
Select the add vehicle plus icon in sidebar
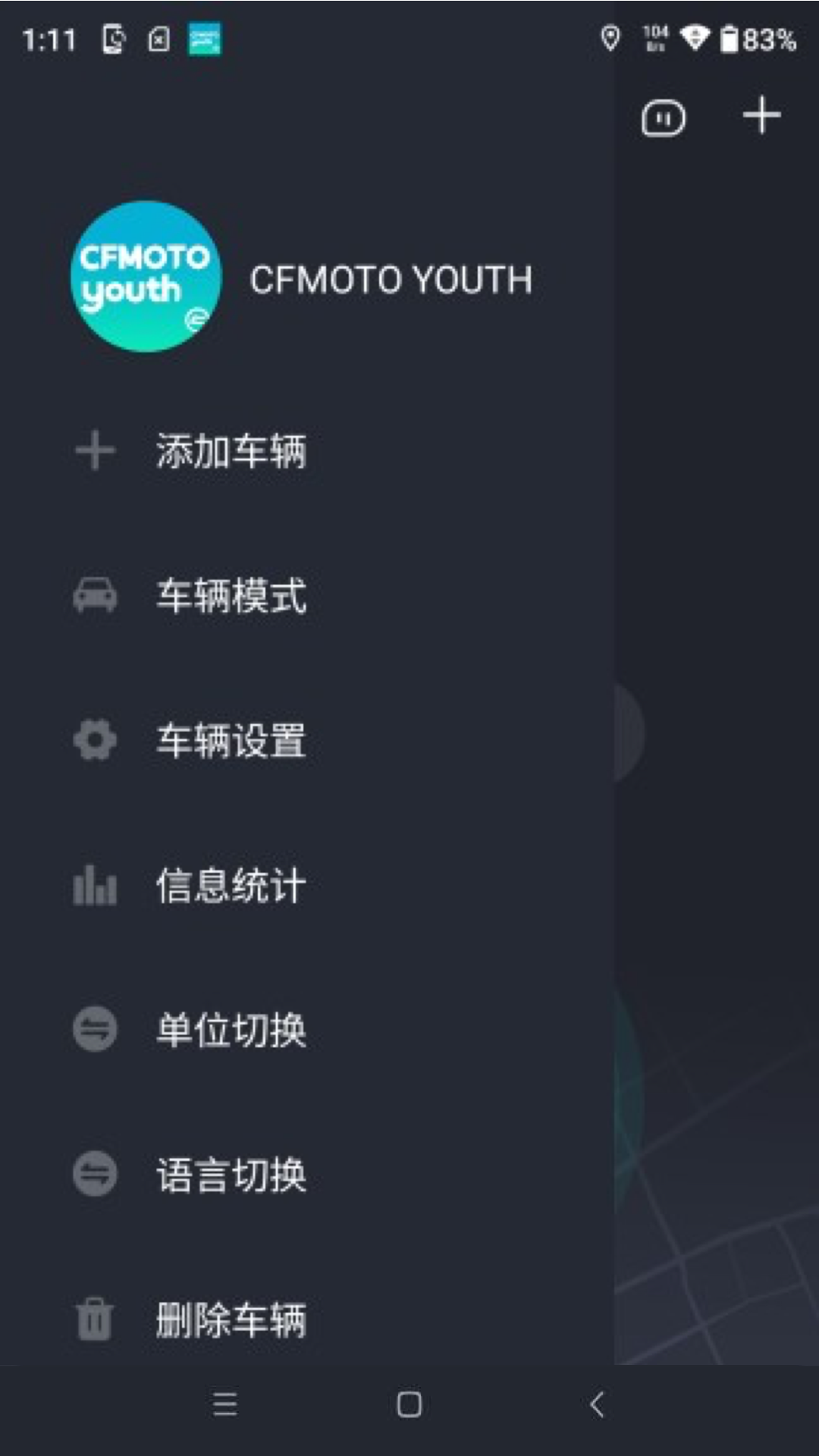click(x=94, y=449)
